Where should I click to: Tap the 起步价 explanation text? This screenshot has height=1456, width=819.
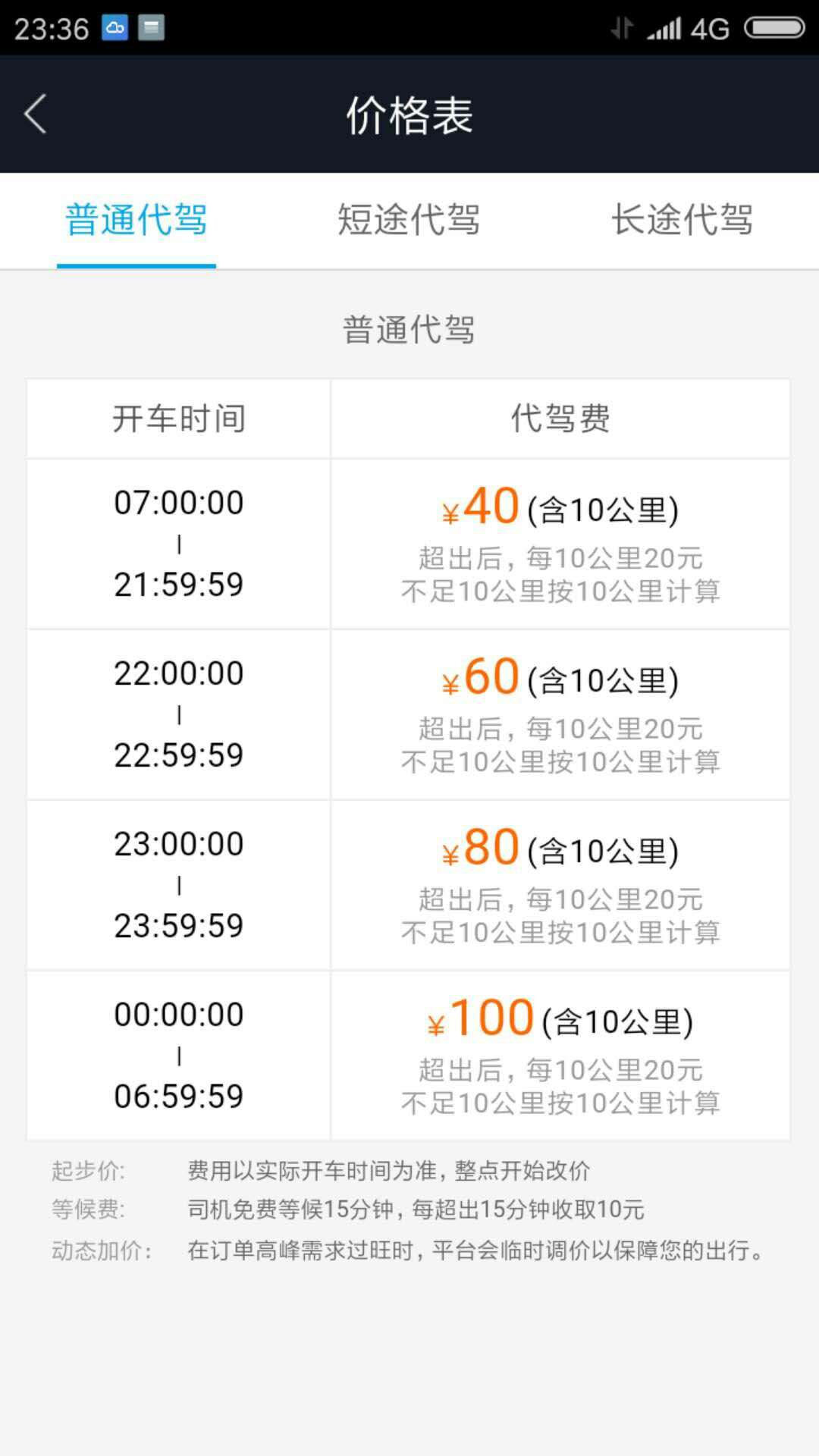318,1169
